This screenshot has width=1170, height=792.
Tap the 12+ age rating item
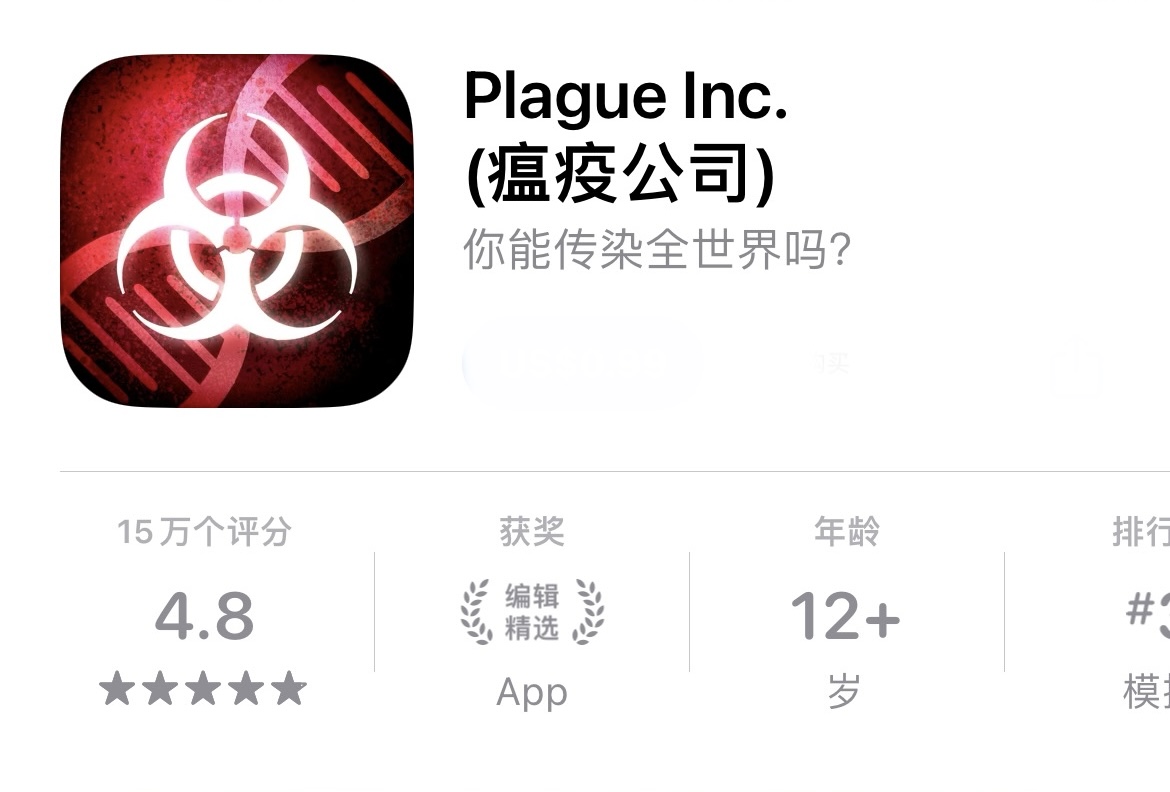coord(845,613)
